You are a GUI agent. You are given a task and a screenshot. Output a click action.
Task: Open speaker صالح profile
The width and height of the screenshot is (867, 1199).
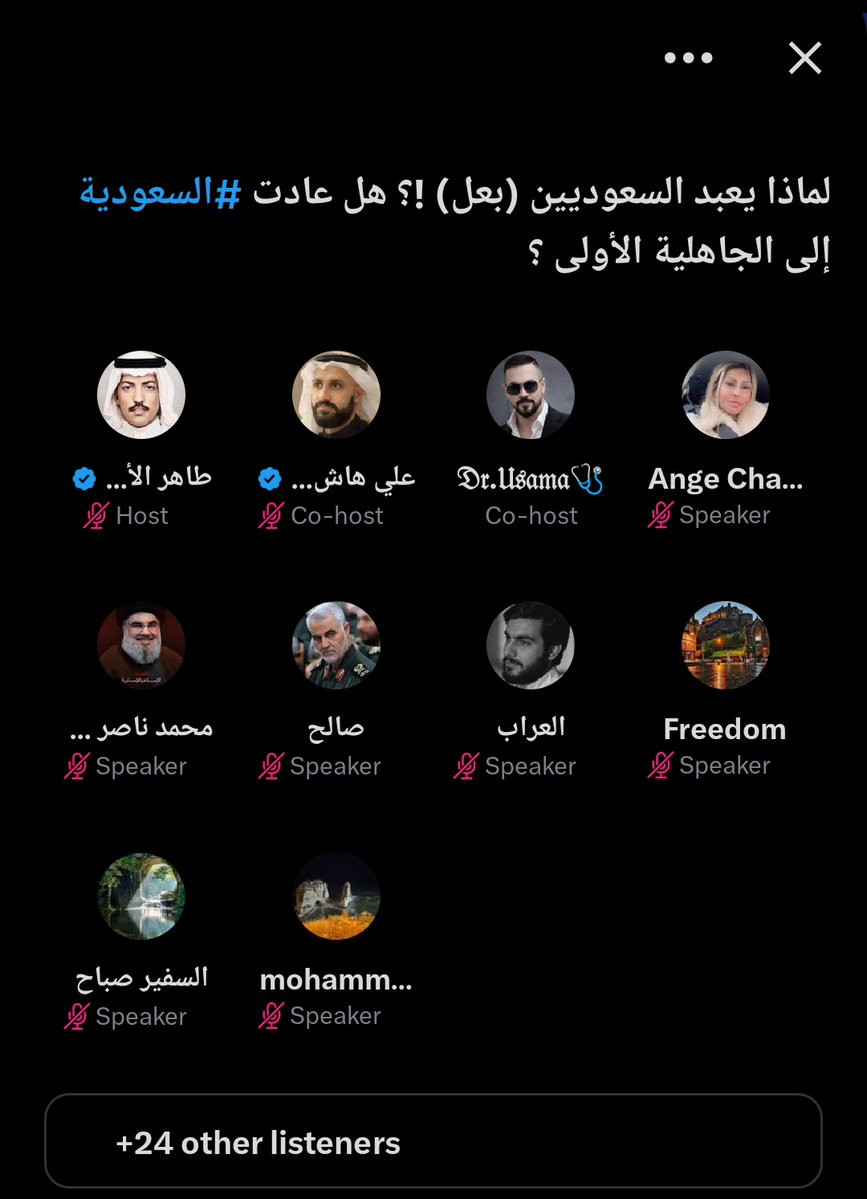pyautogui.click(x=336, y=646)
